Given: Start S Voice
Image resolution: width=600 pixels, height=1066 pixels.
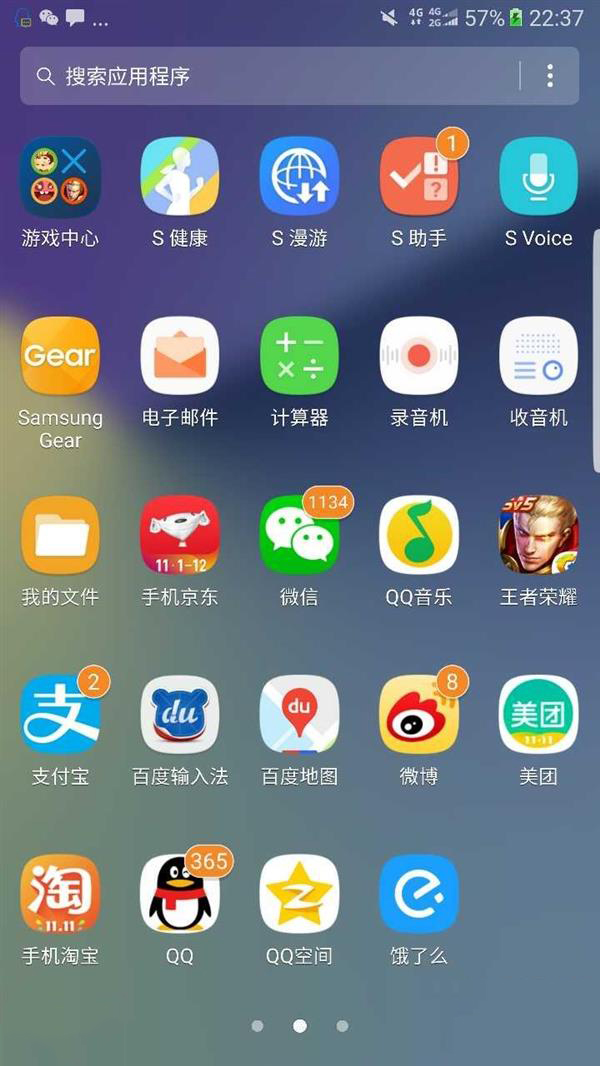Looking at the screenshot, I should (x=539, y=177).
